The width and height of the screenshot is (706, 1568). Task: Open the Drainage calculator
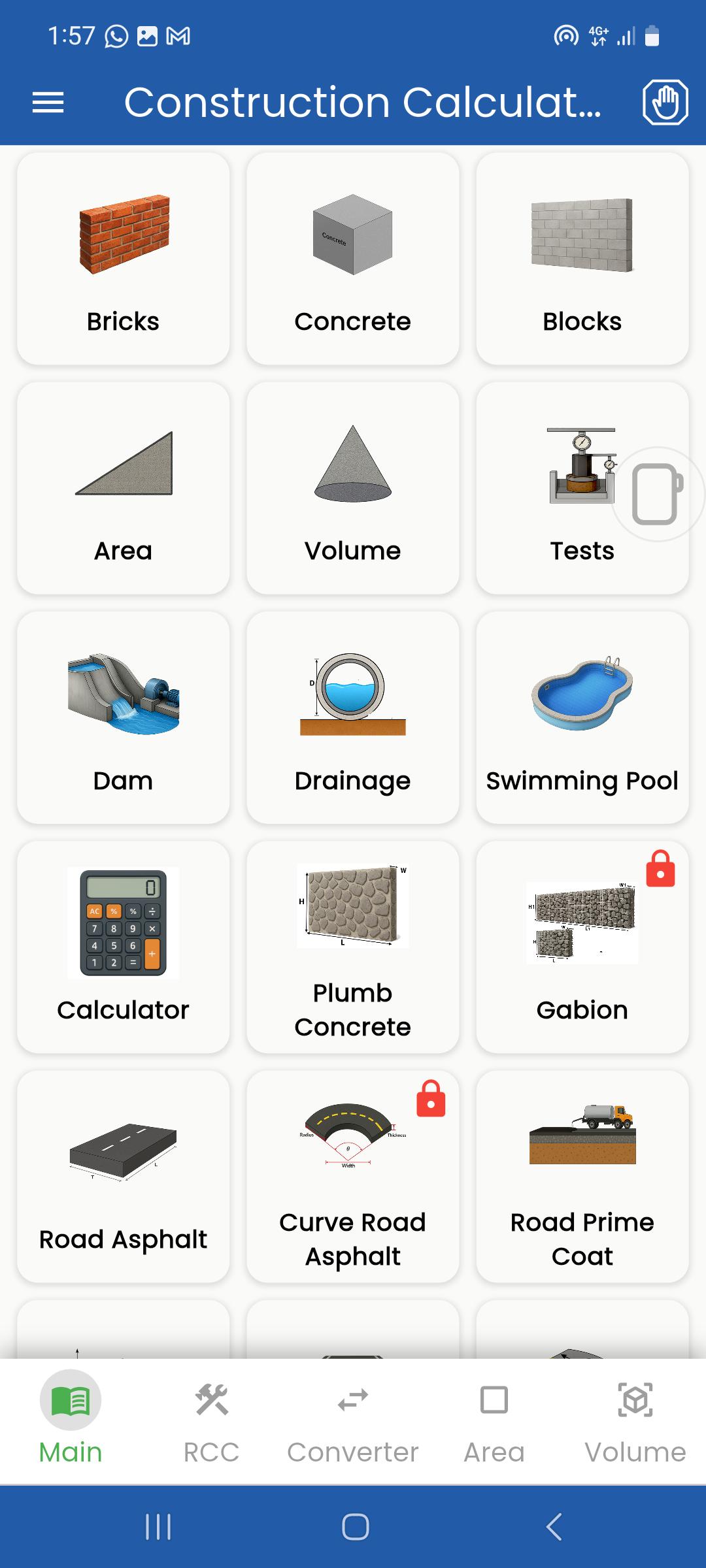[x=352, y=717]
